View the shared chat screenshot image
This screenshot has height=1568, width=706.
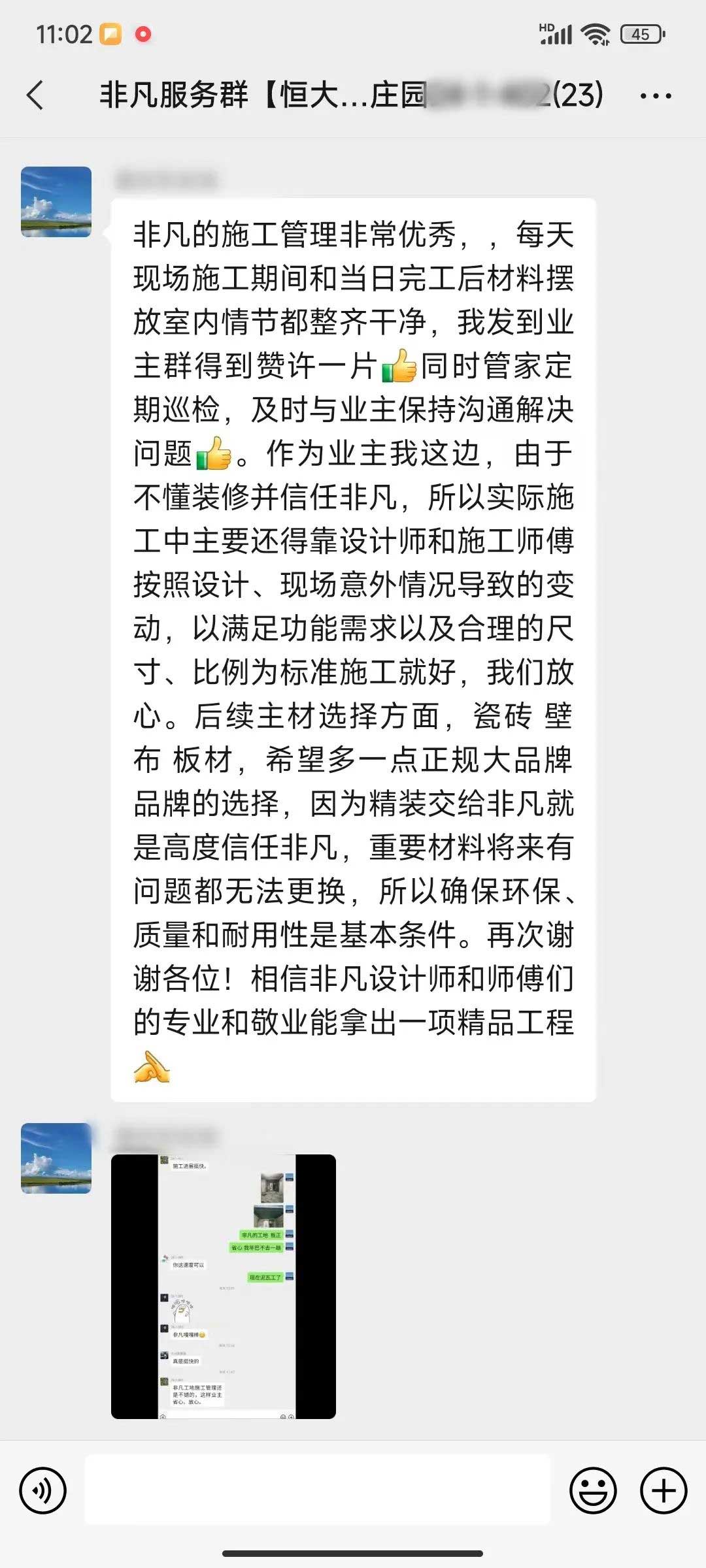pos(224,1286)
